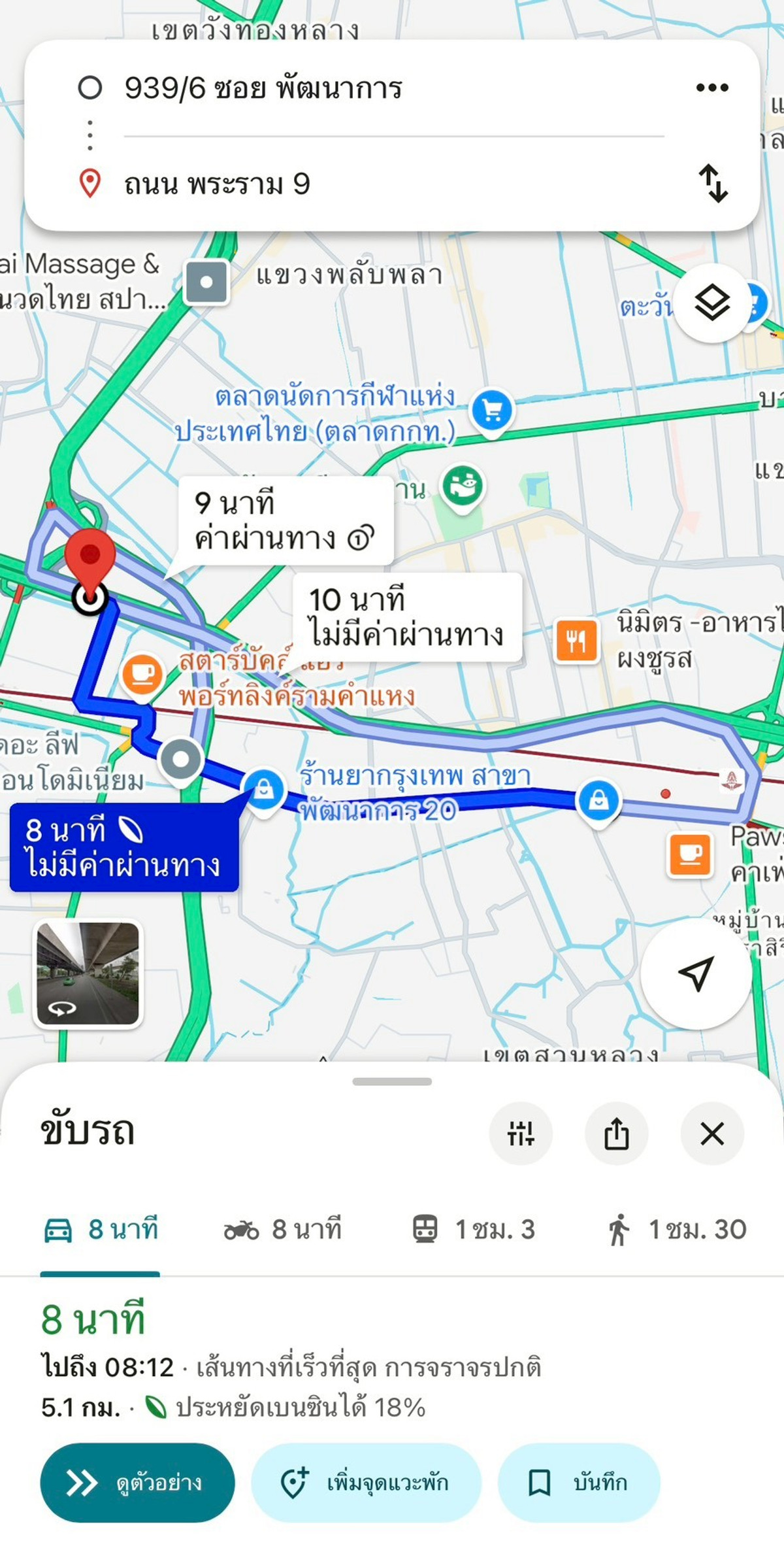Save the route with บันทึก
The image size is (784, 1552).
[579, 1482]
